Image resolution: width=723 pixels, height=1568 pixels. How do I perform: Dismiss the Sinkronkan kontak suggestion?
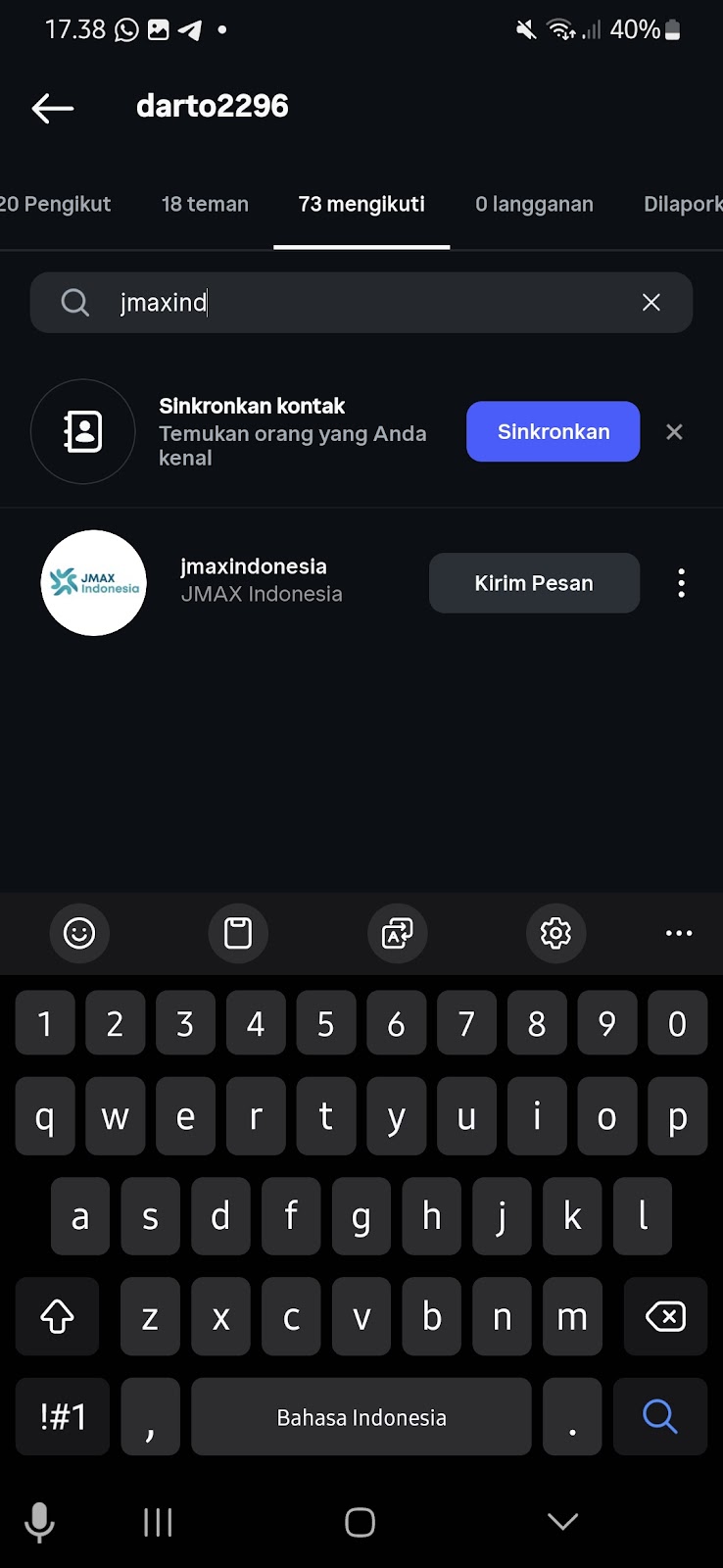click(674, 432)
